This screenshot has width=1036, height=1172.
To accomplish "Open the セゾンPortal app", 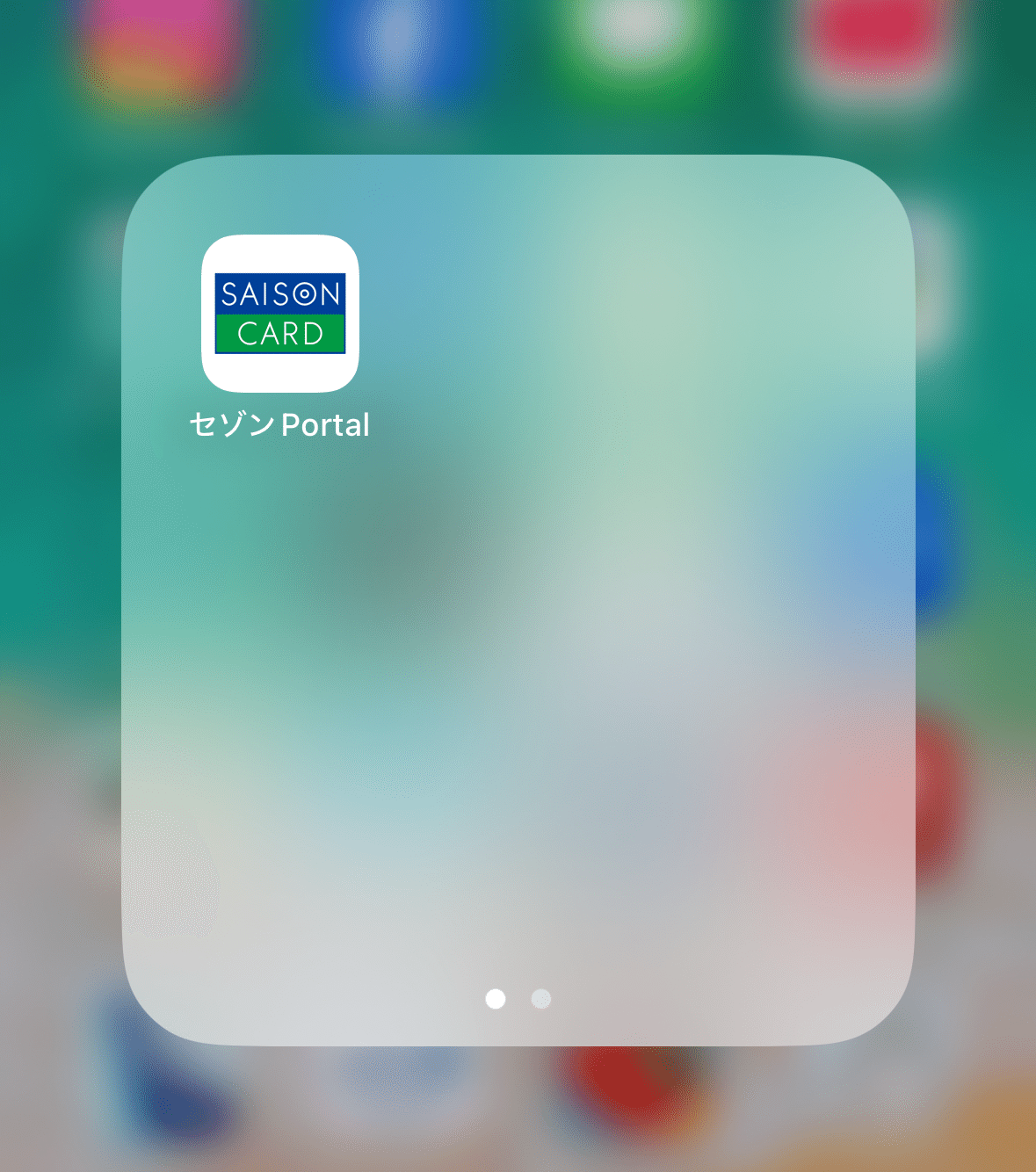I will point(280,314).
